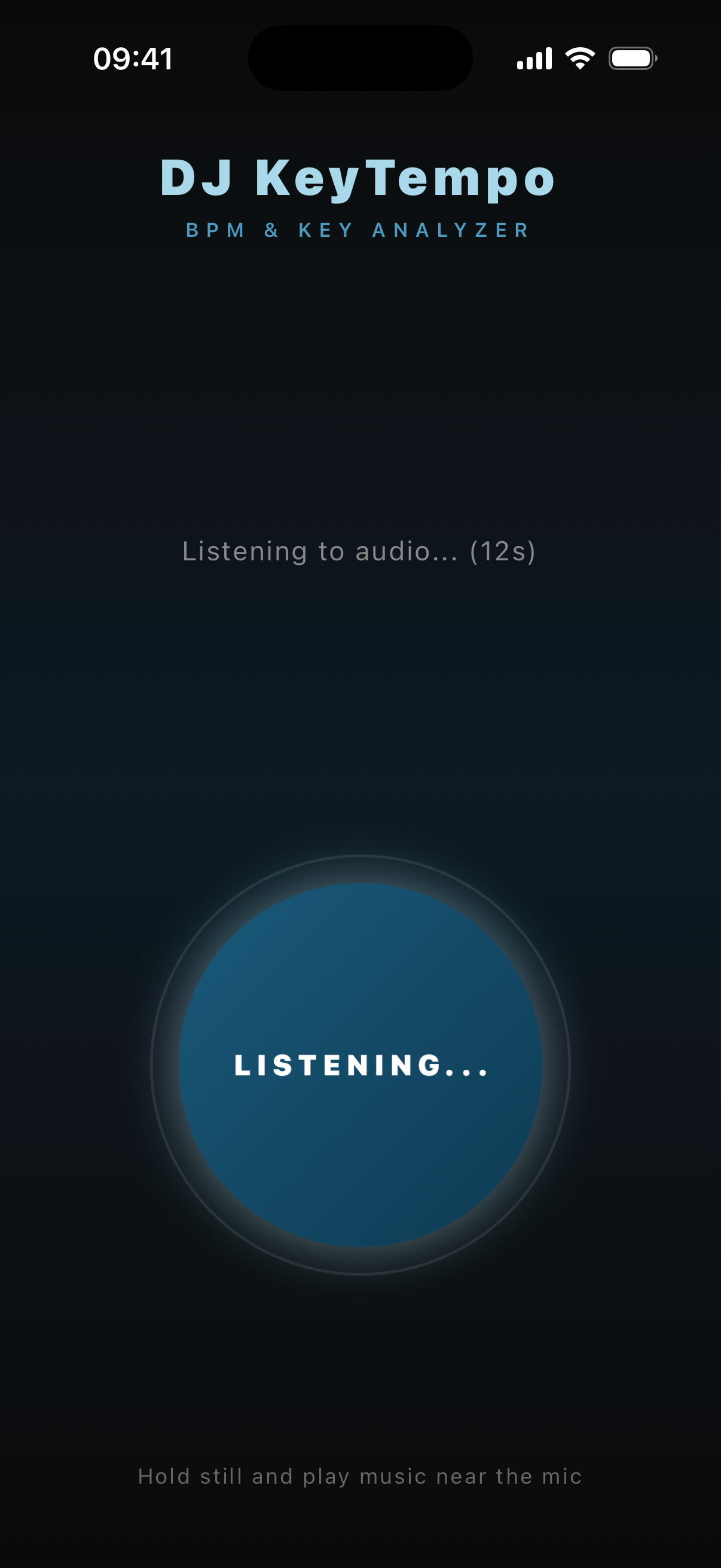The width and height of the screenshot is (721, 1568).
Task: Tap the 12s countdown progress indicator
Action: [503, 552]
